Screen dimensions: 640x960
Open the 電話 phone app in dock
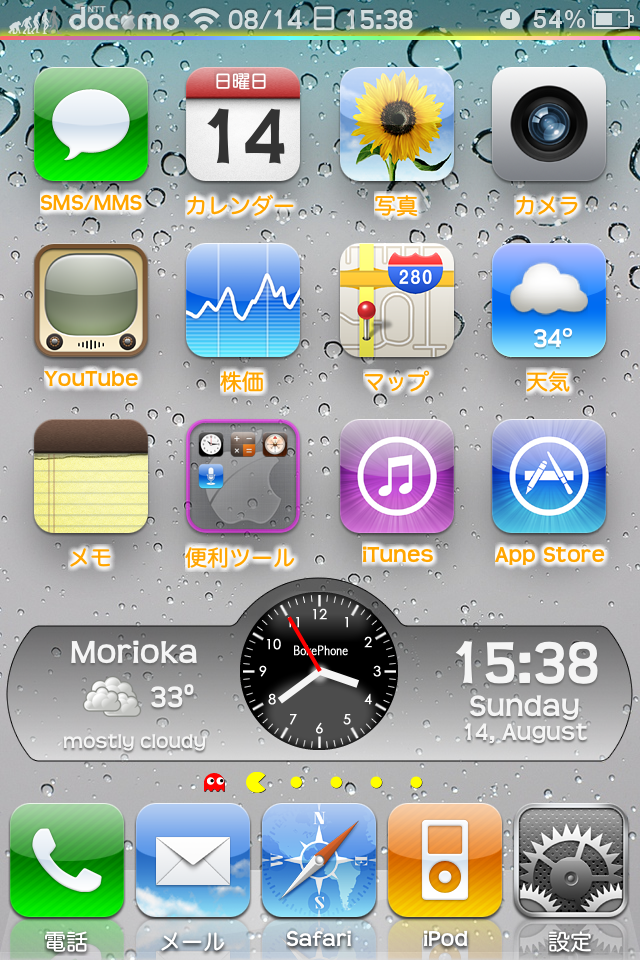(x=67, y=861)
